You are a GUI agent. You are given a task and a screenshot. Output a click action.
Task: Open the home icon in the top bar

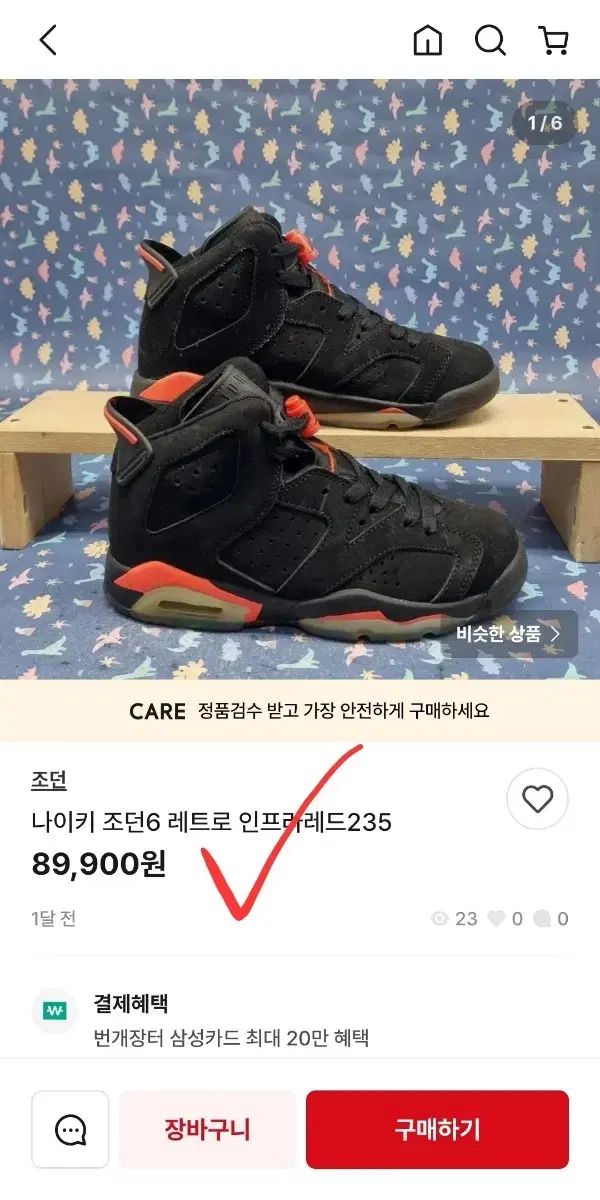[427, 40]
